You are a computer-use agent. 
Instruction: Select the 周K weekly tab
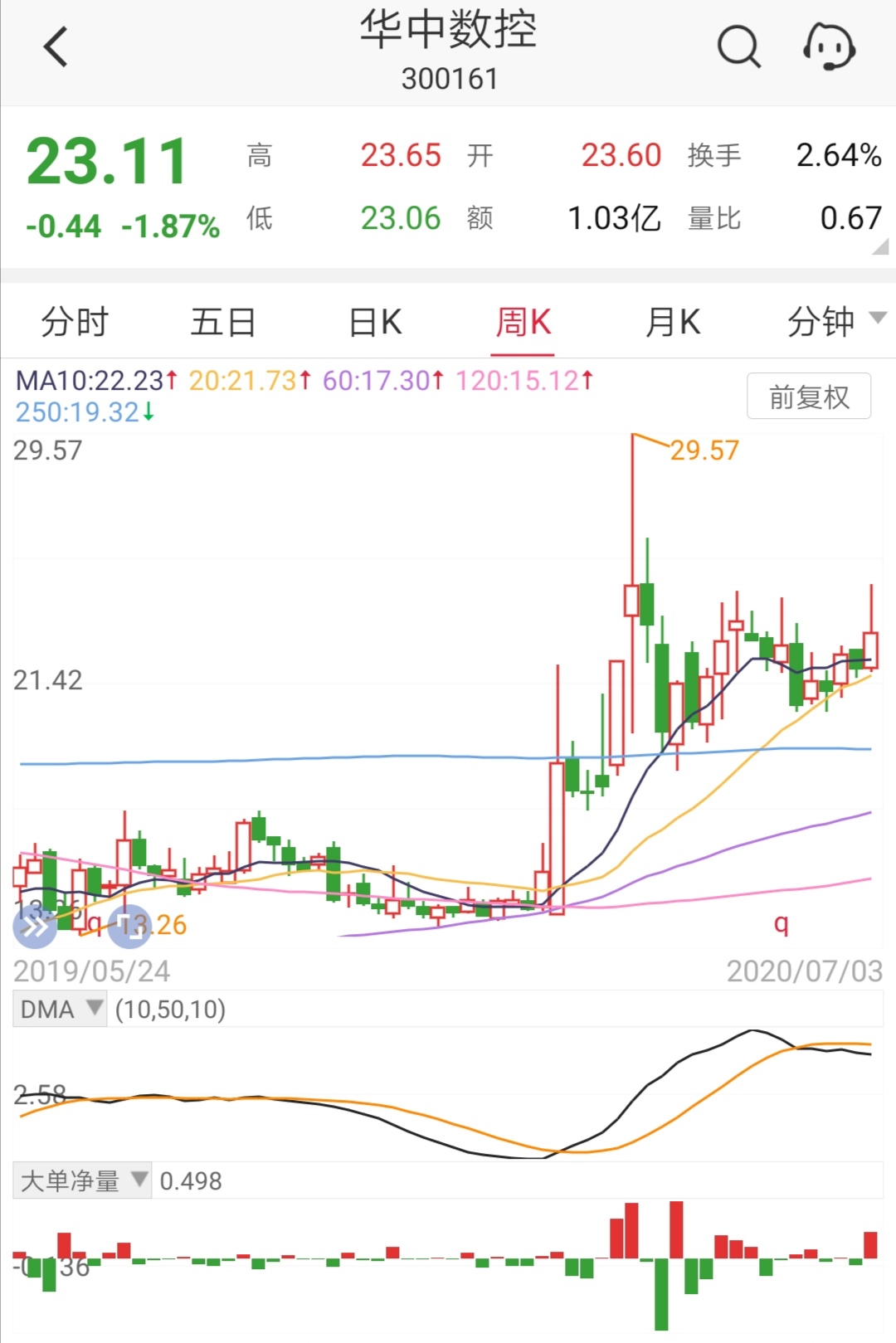(523, 321)
